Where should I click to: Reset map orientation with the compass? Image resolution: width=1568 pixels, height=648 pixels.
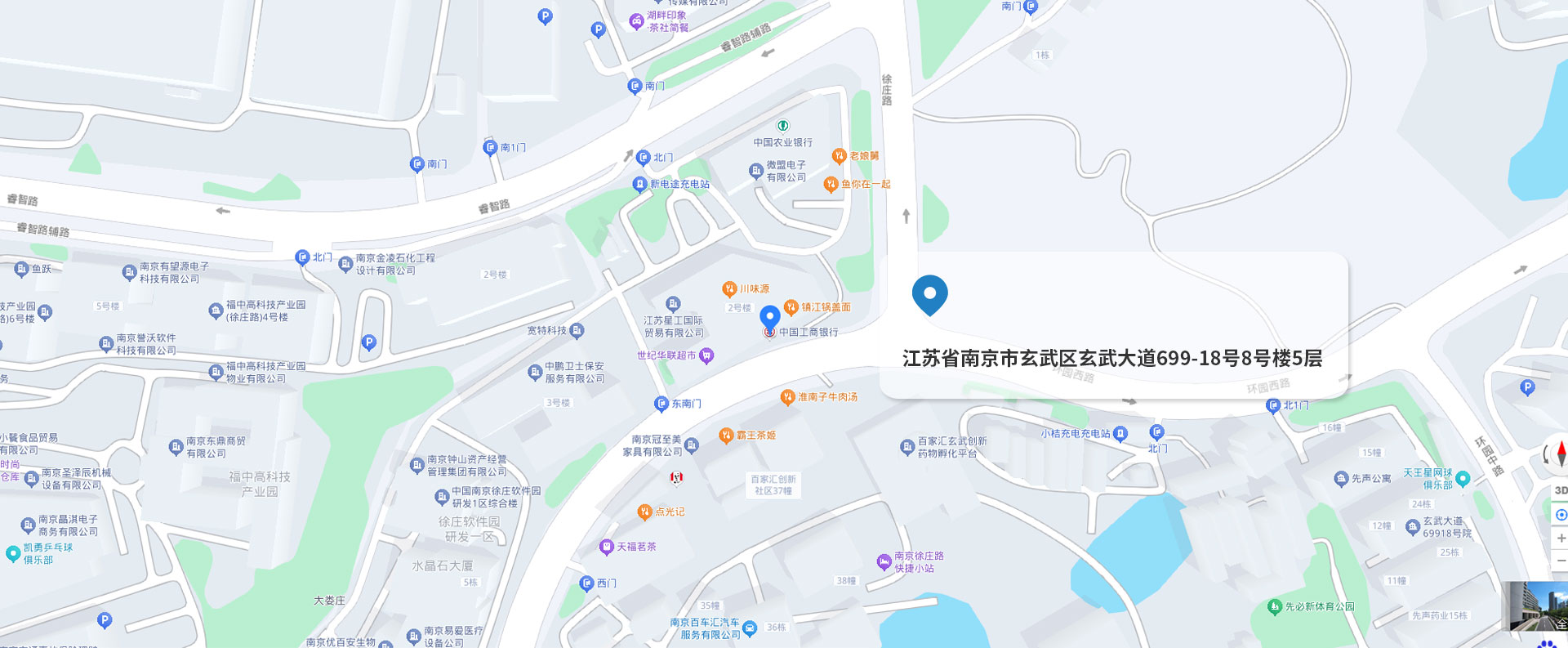pyautogui.click(x=1561, y=454)
